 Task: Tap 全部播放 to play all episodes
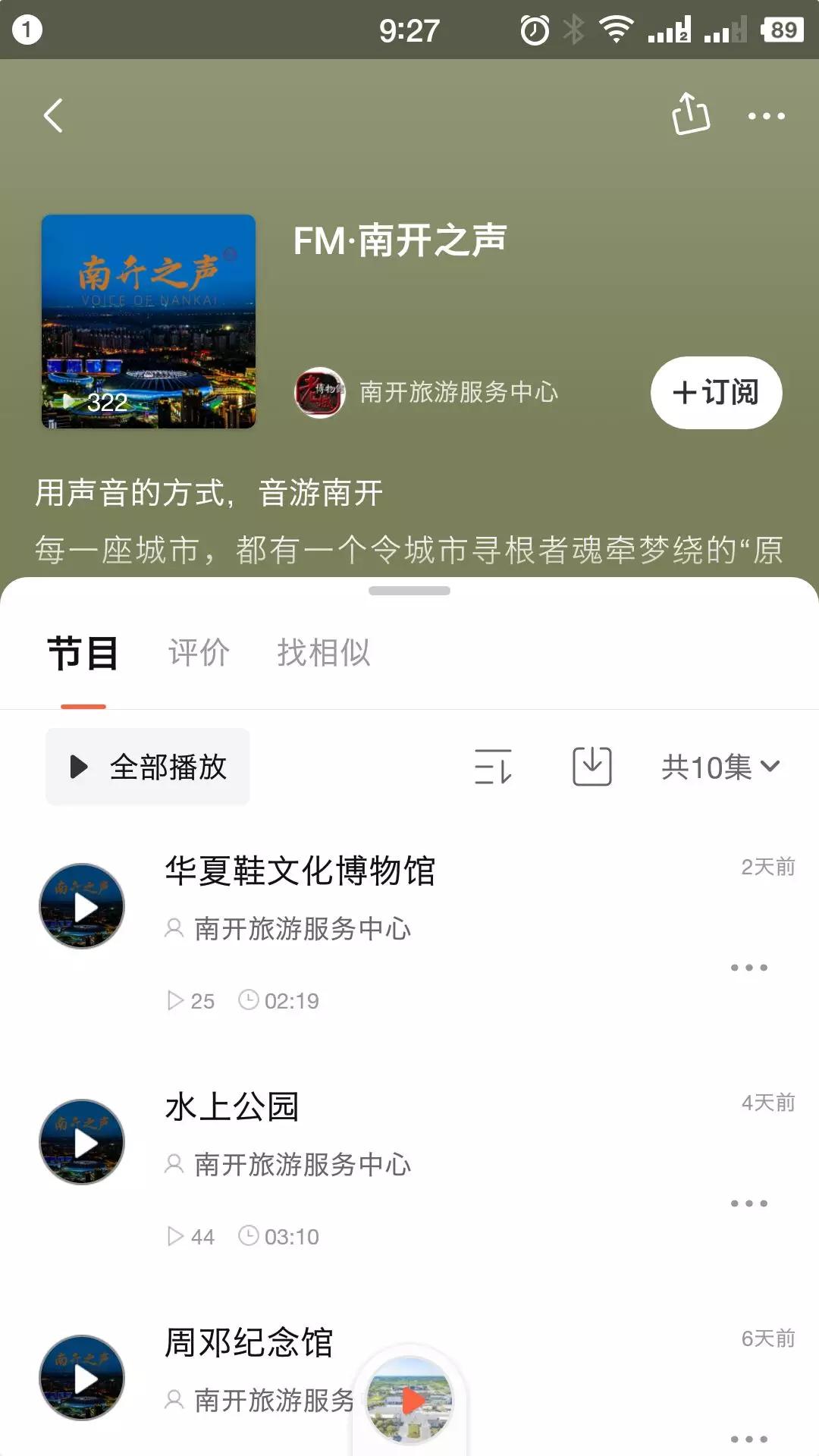[x=147, y=766]
